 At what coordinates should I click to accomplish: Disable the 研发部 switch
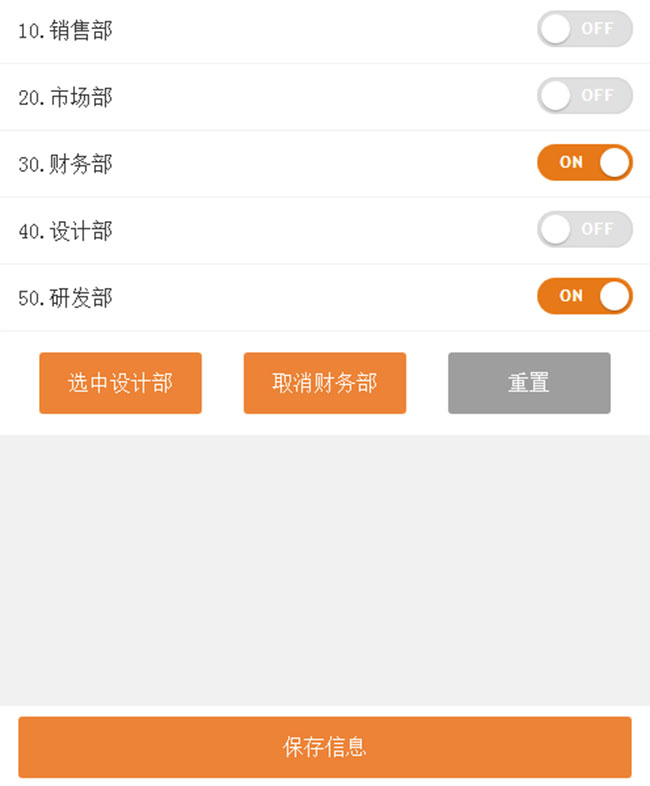click(x=584, y=296)
